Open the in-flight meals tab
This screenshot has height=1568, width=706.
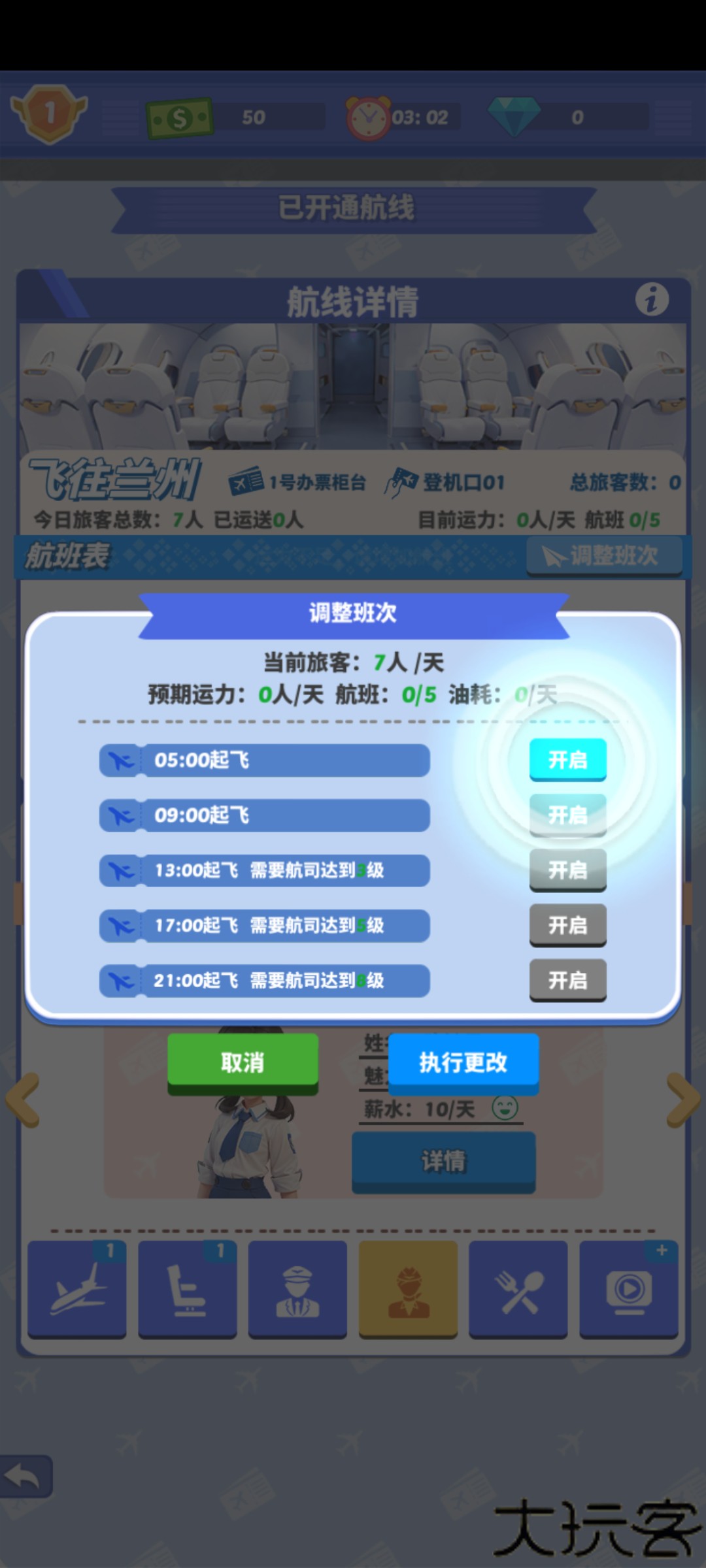pos(518,1288)
